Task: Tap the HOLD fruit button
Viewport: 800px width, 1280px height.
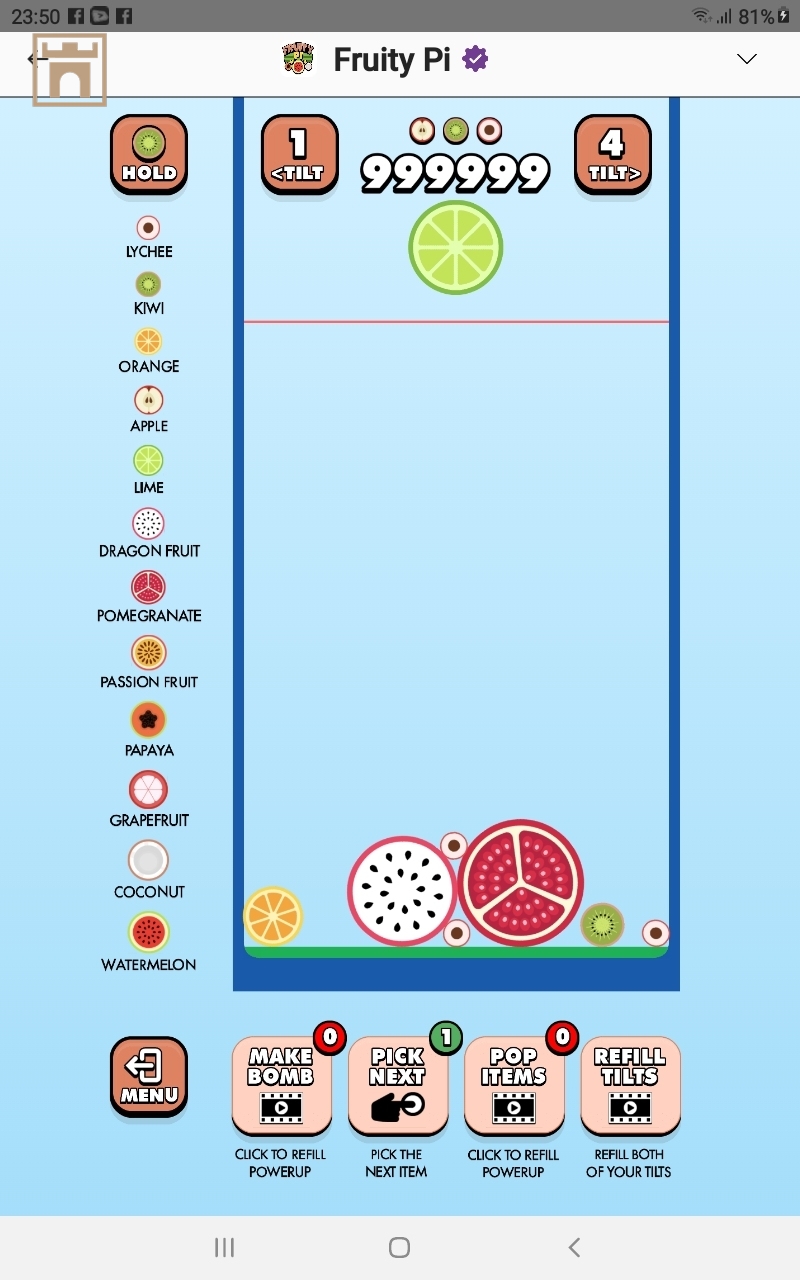Action: click(x=149, y=155)
